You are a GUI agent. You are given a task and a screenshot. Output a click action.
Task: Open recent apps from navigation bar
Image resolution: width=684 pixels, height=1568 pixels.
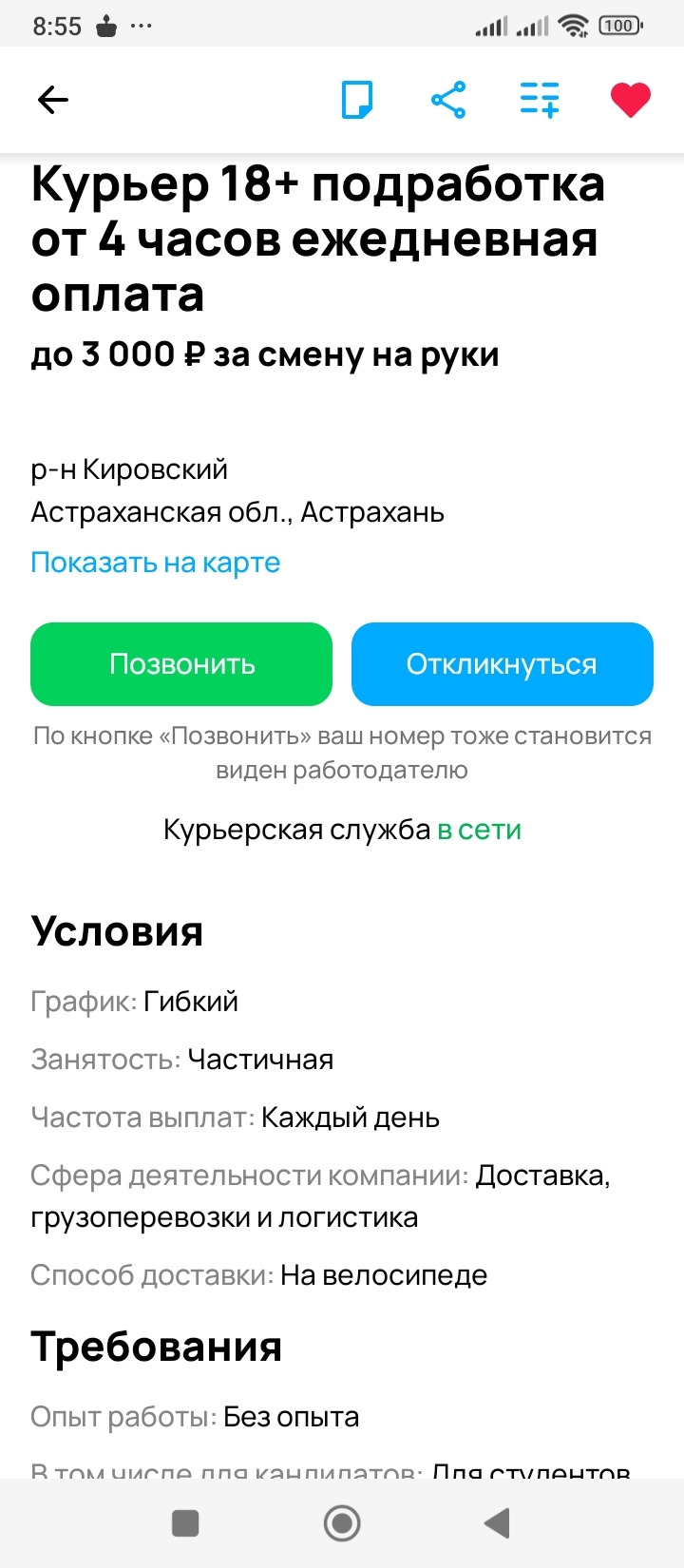185,1523
